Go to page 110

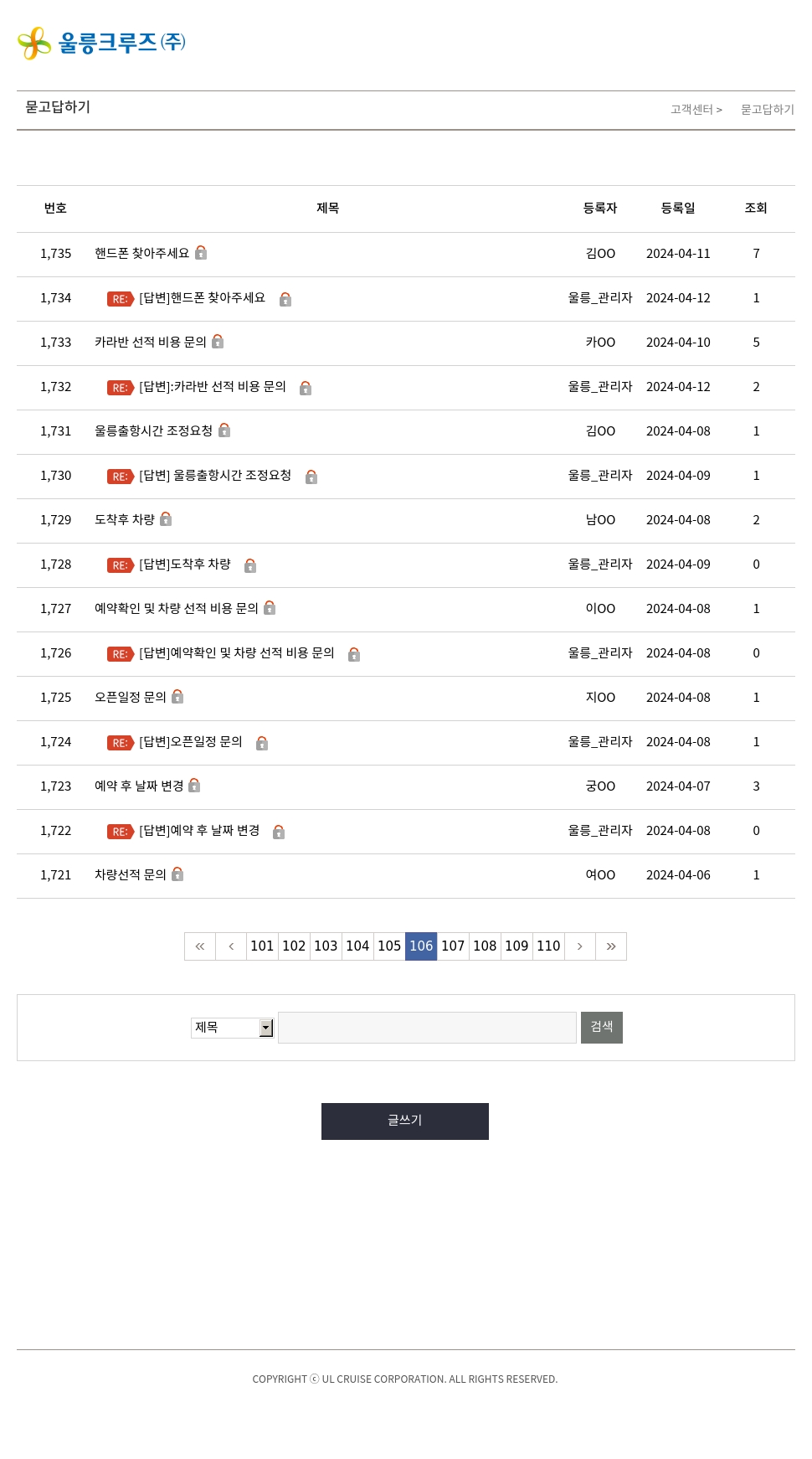pyautogui.click(x=548, y=946)
